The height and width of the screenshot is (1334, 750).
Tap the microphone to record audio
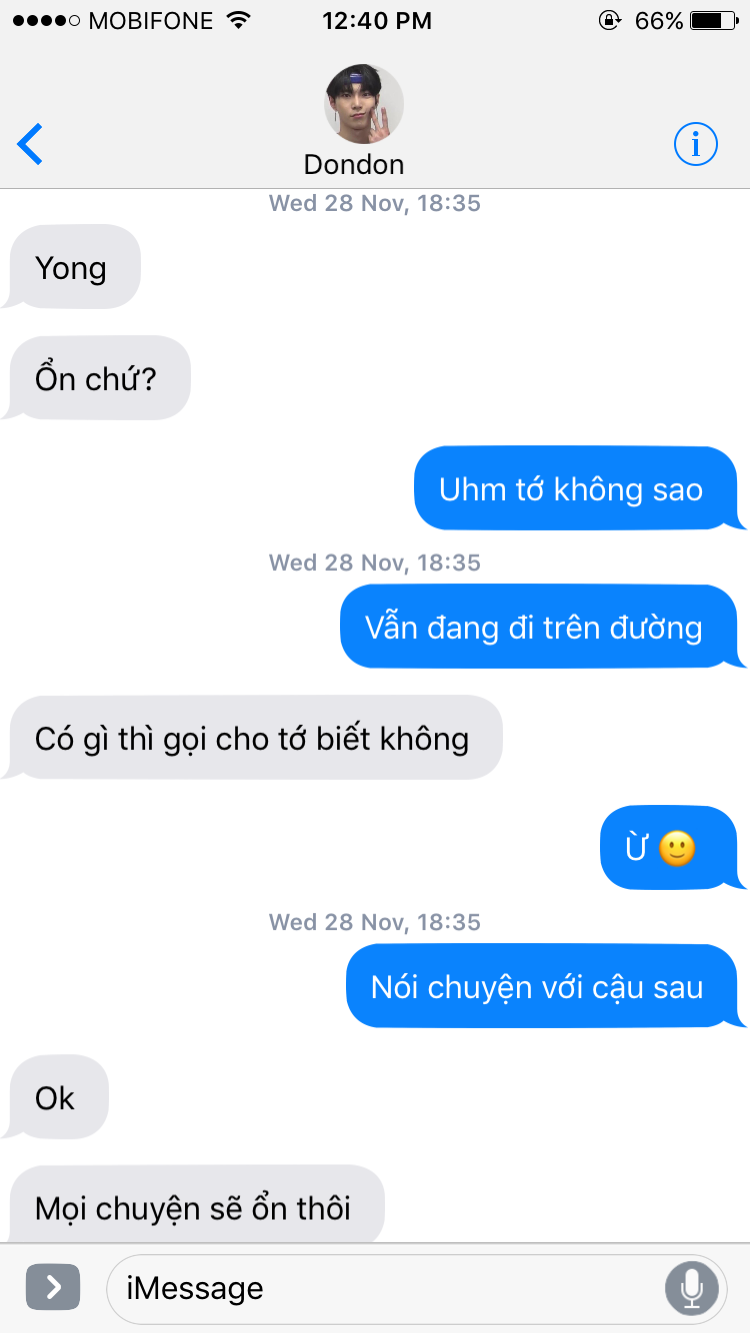[692, 1289]
